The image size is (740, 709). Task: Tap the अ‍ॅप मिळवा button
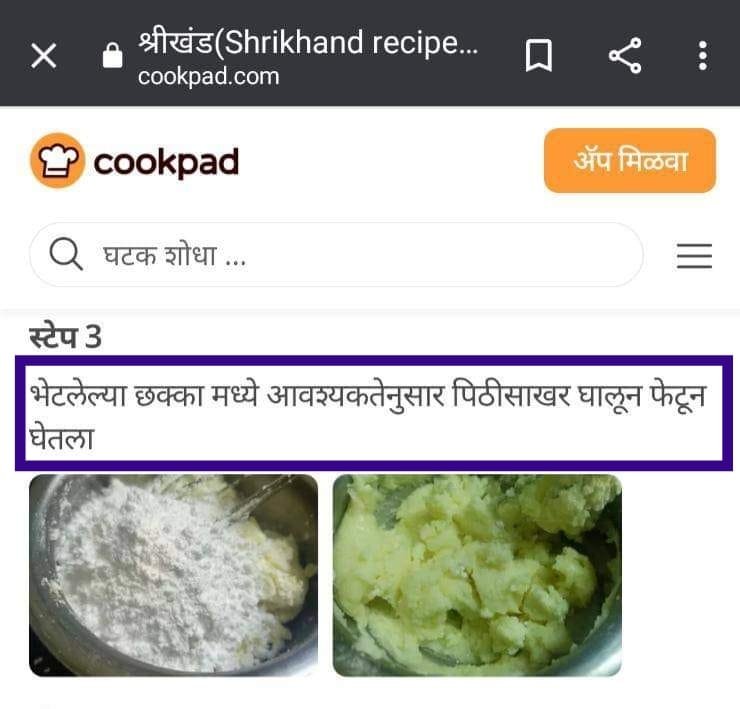click(x=629, y=160)
